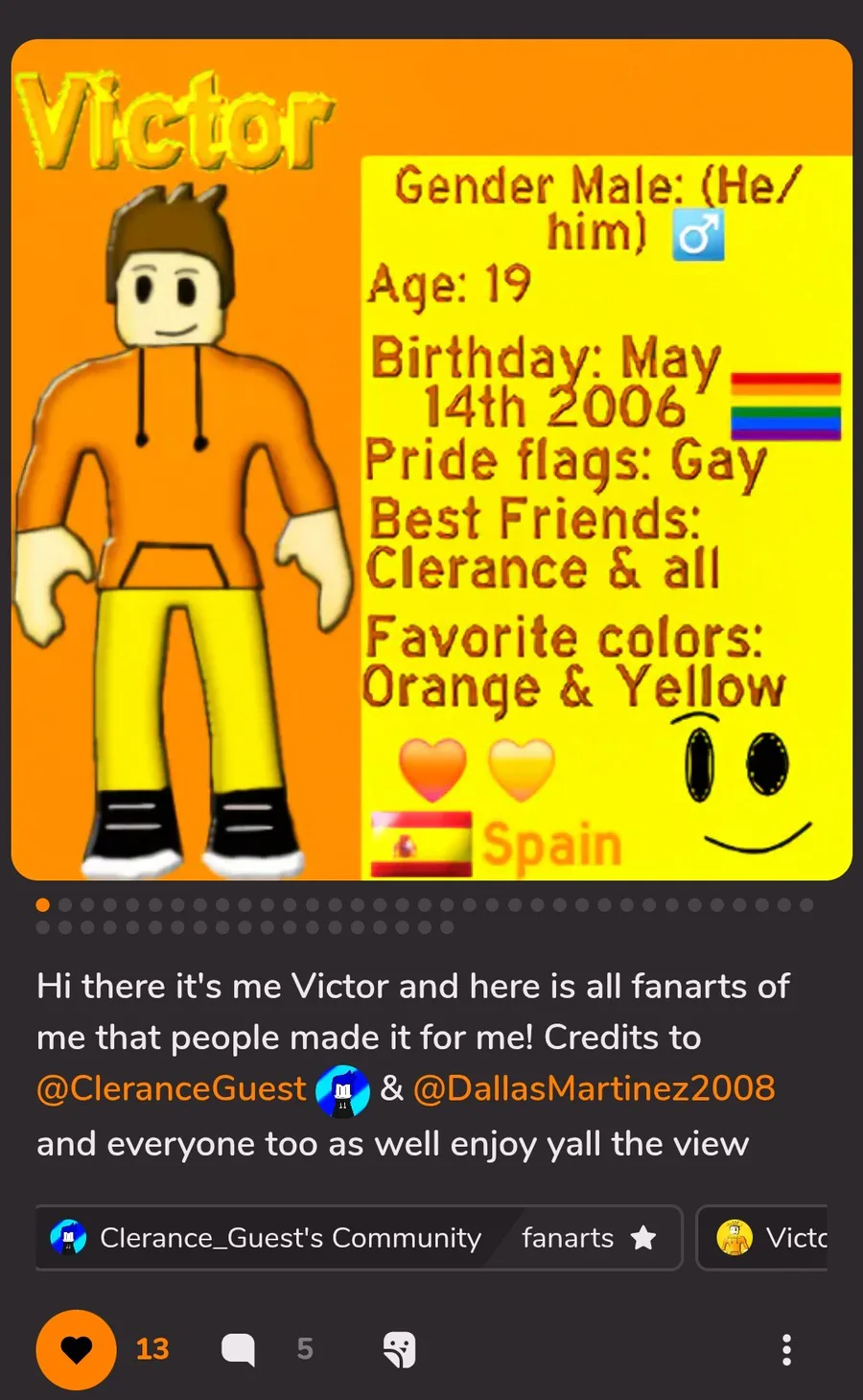Open the comments on this post

click(239, 1349)
